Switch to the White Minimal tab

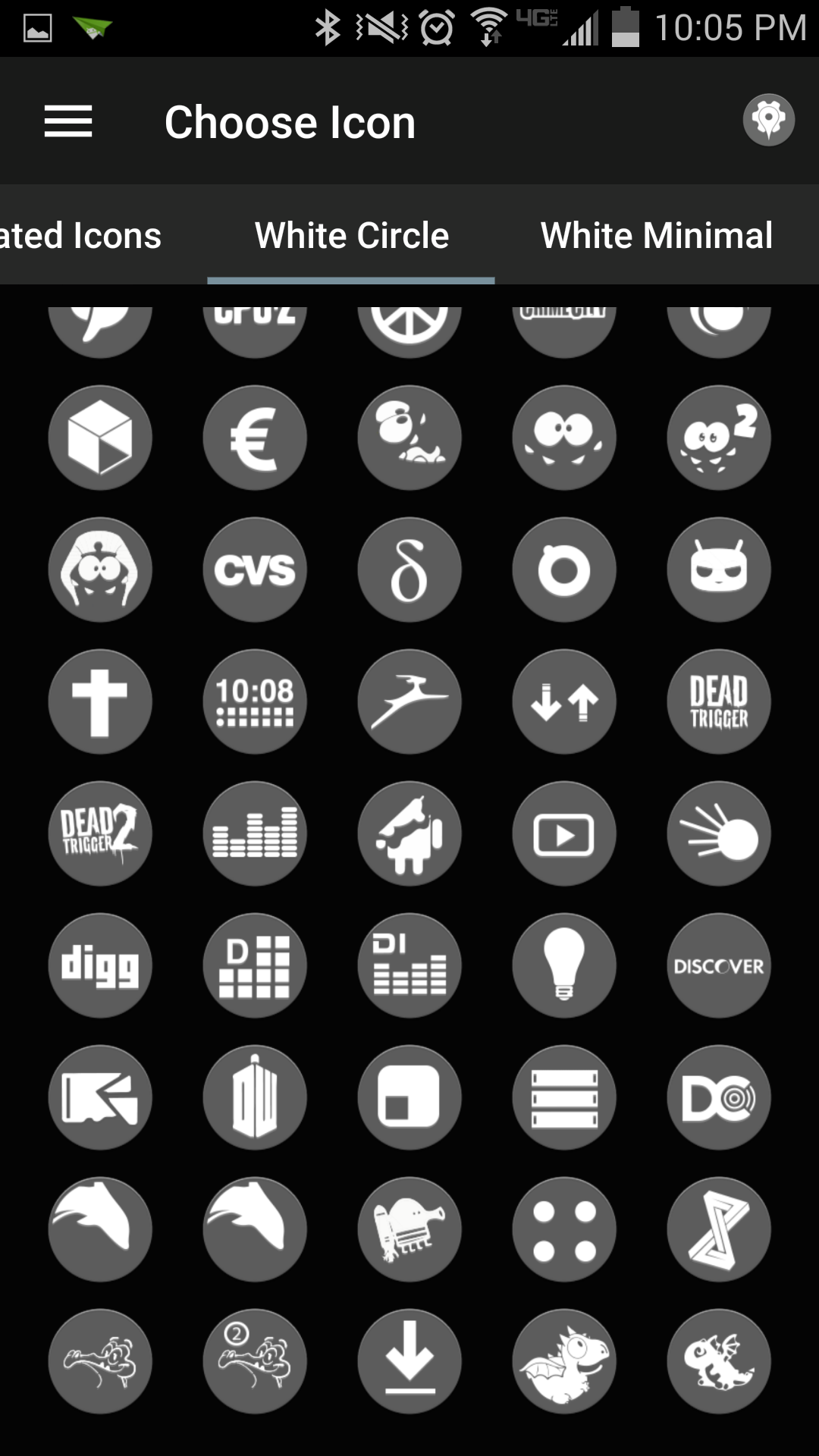(656, 235)
